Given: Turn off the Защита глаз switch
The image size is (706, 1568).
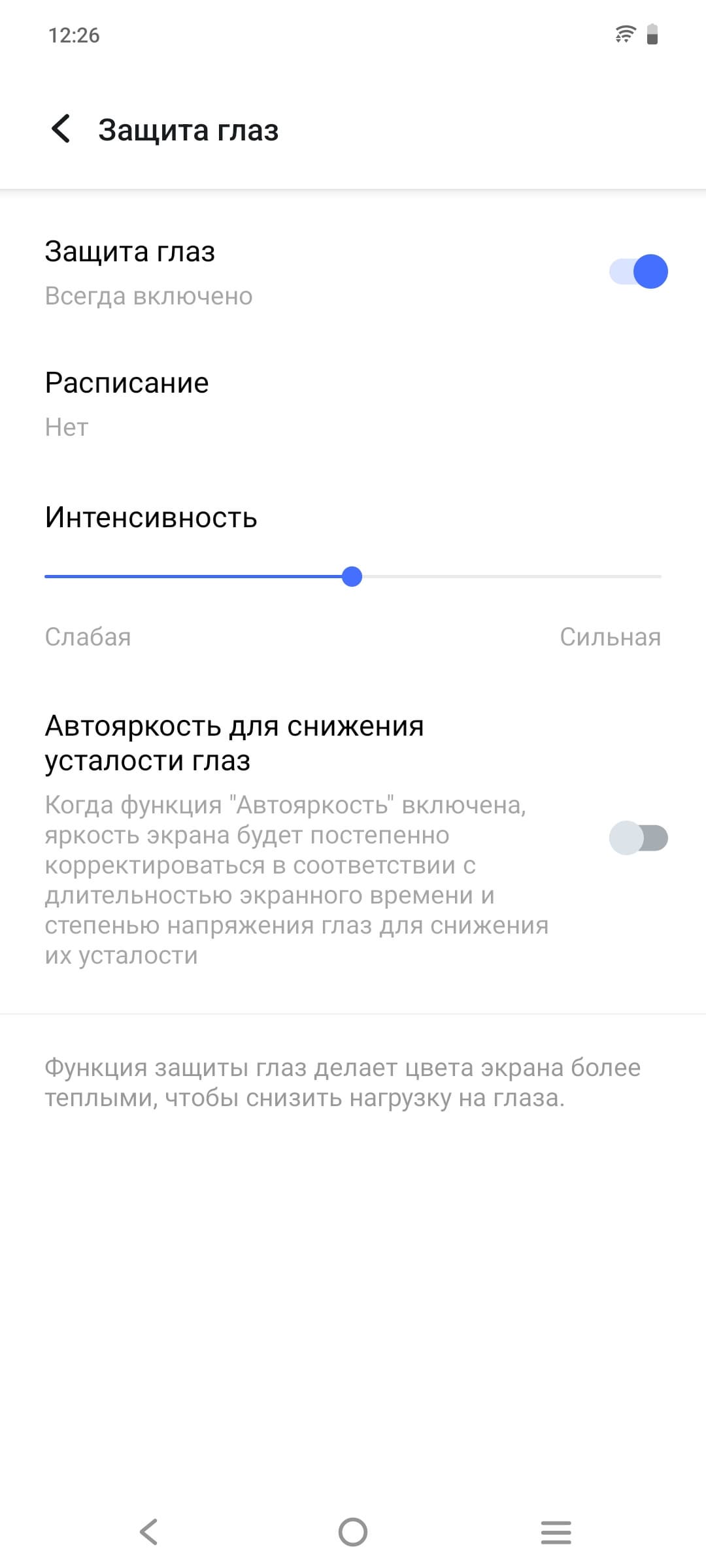Looking at the screenshot, I should (x=638, y=272).
